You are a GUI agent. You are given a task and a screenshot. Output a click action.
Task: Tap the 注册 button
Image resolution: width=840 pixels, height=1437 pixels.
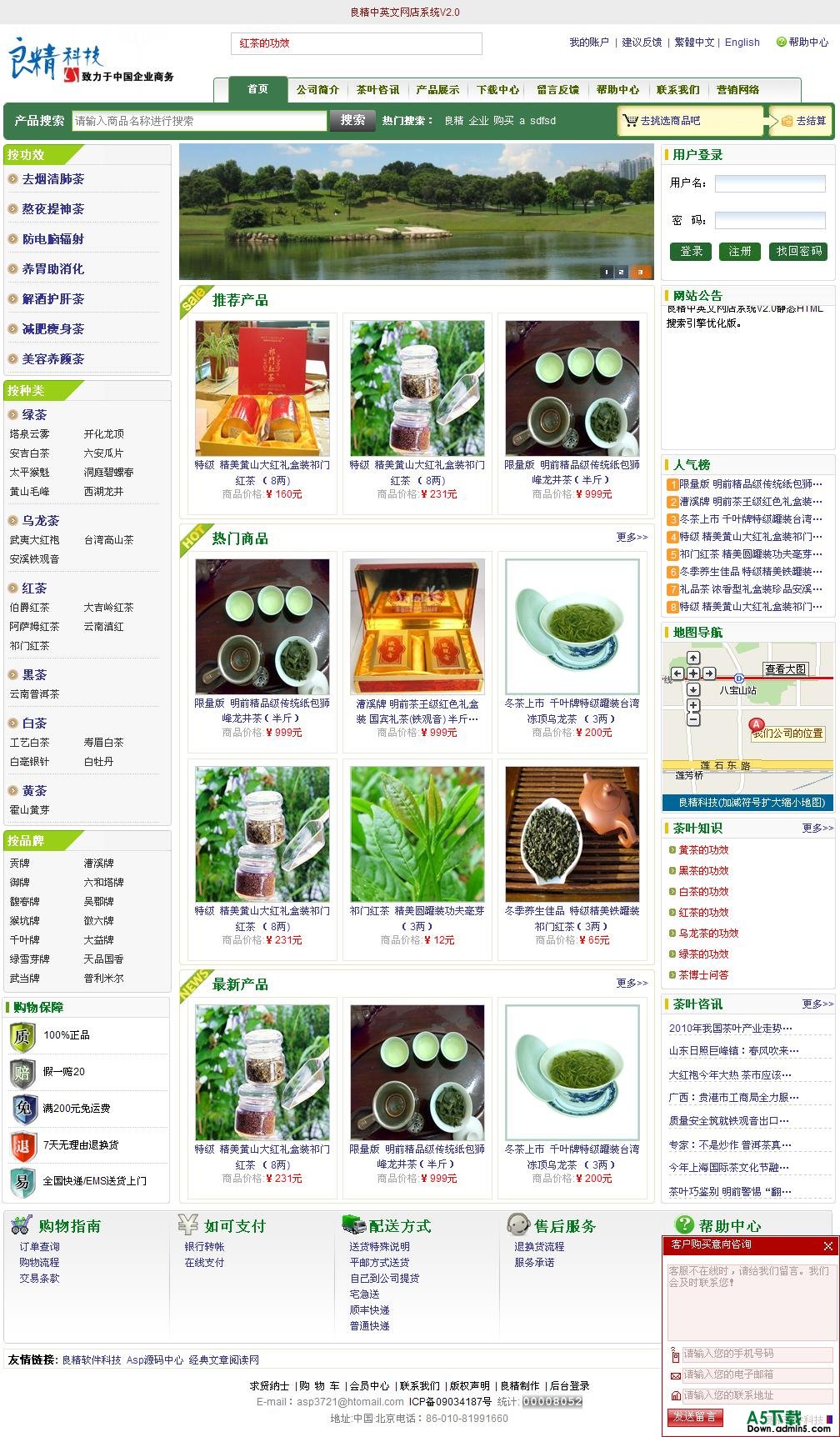click(740, 251)
